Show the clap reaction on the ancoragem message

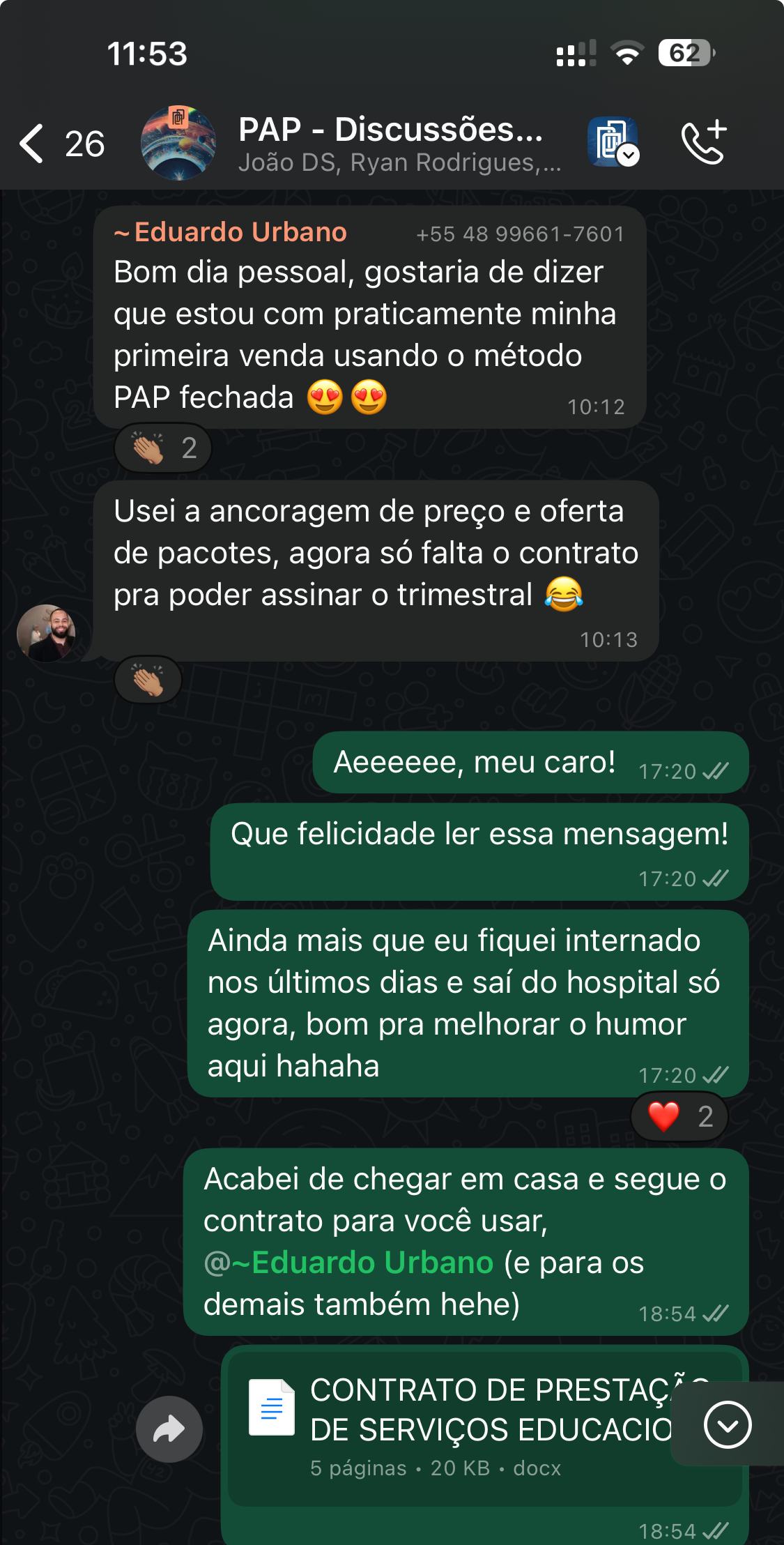(x=148, y=680)
